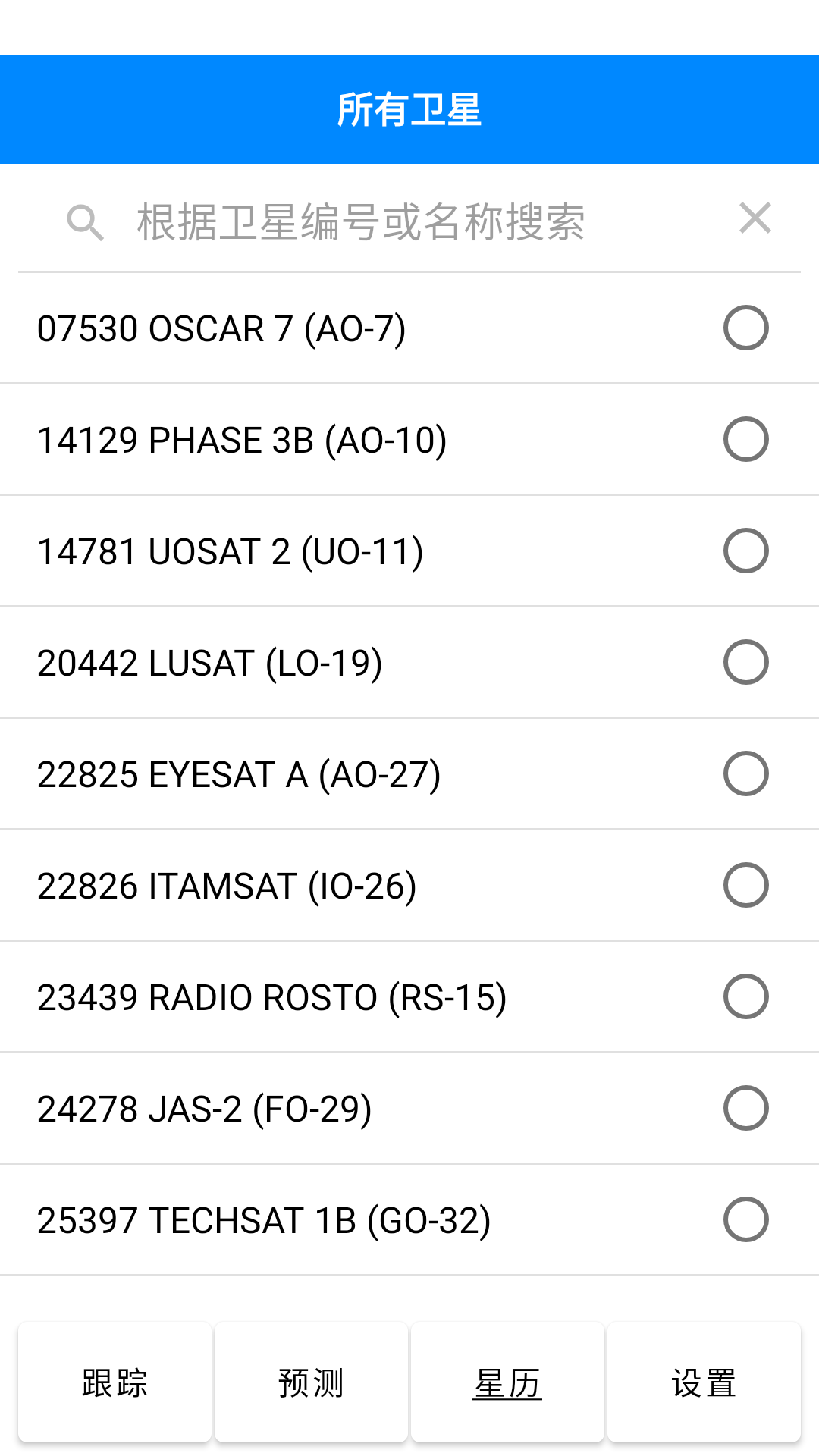The image size is (819, 1456).
Task: Clear the search with the X icon
Action: click(x=755, y=218)
